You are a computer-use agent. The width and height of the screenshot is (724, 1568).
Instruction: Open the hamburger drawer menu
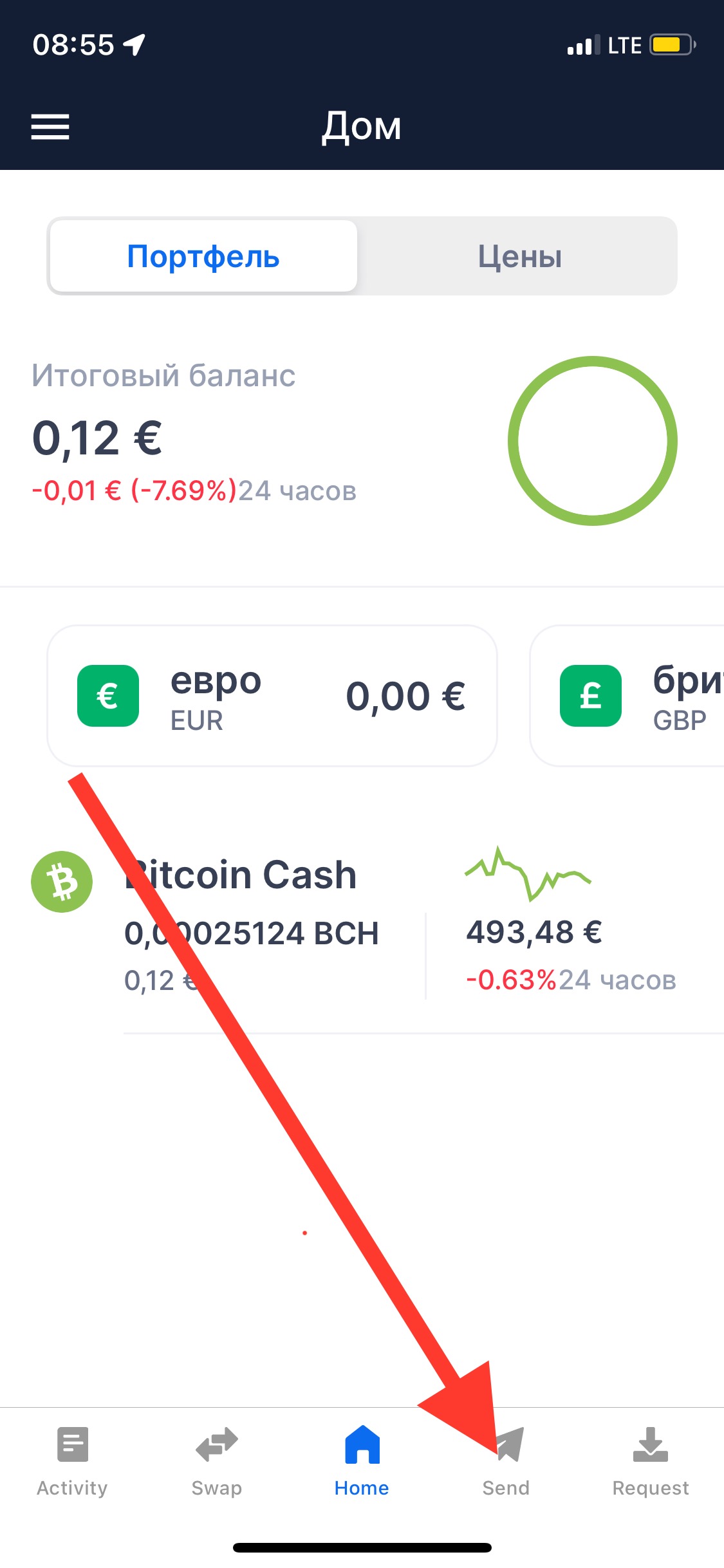coord(50,126)
